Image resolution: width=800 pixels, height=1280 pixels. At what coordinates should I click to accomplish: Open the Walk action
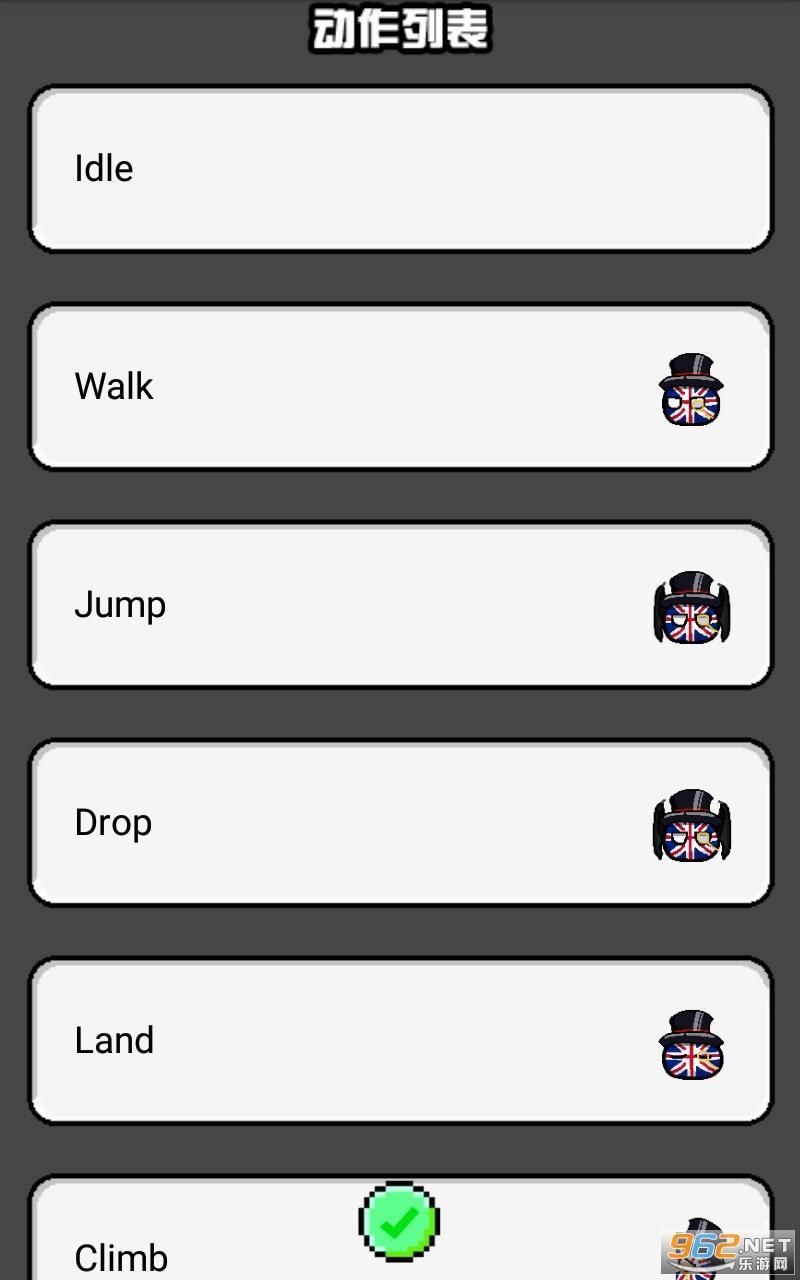pos(400,386)
